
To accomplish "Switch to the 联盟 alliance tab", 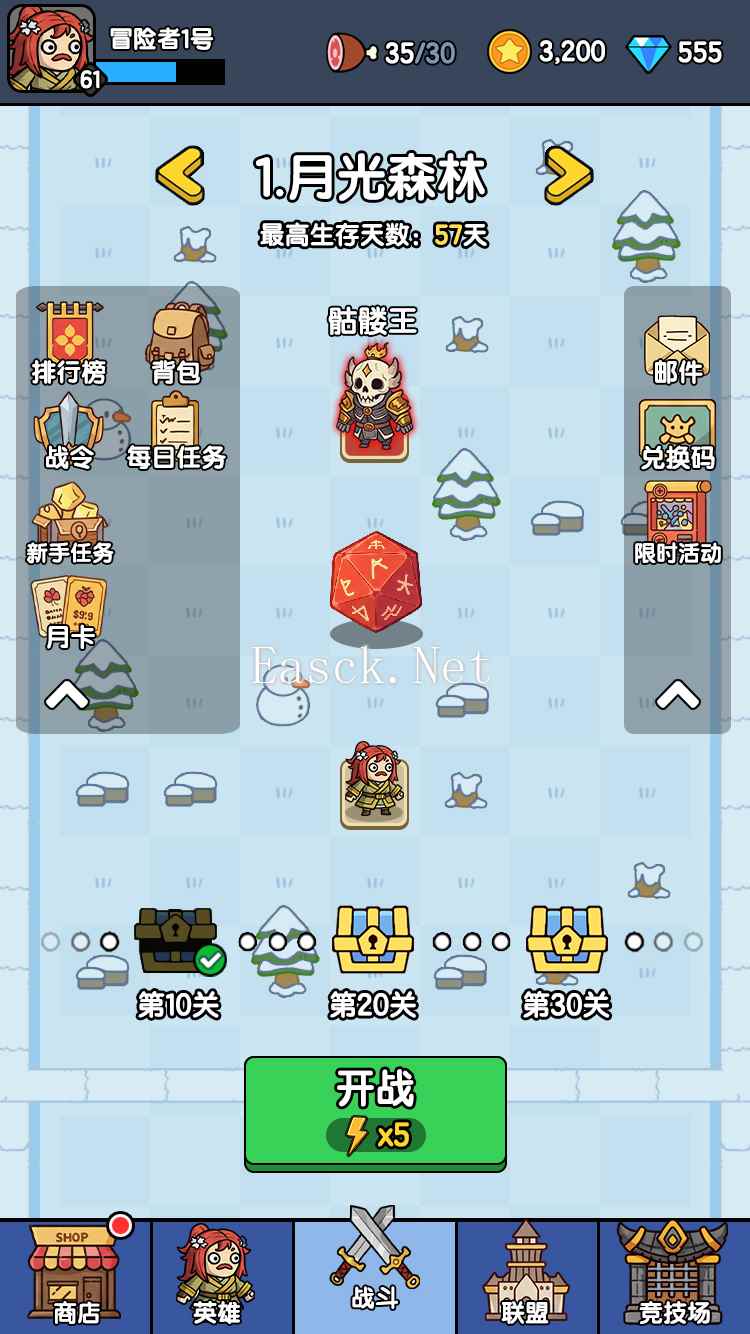I will (x=526, y=1275).
